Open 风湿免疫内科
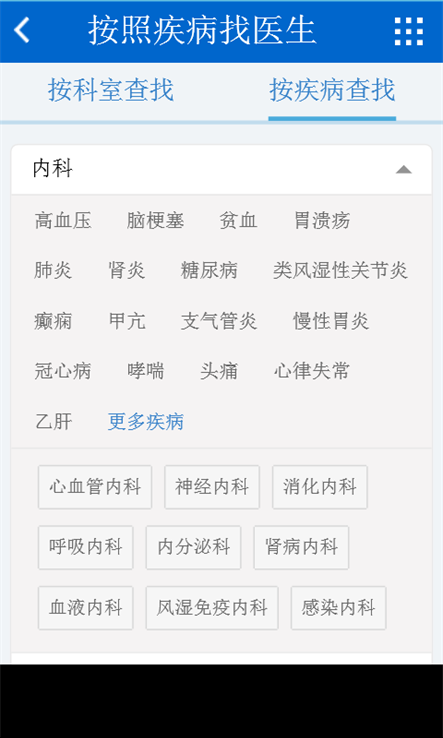This screenshot has width=443, height=738. tap(212, 608)
